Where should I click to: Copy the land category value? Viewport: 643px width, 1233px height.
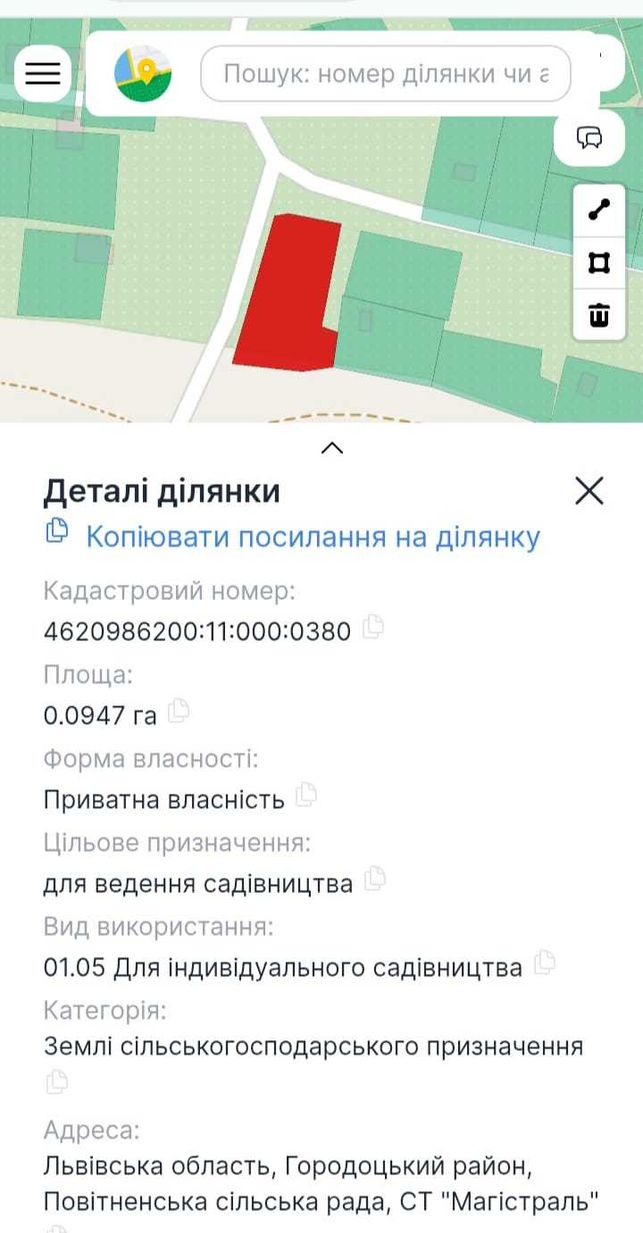(58, 1082)
